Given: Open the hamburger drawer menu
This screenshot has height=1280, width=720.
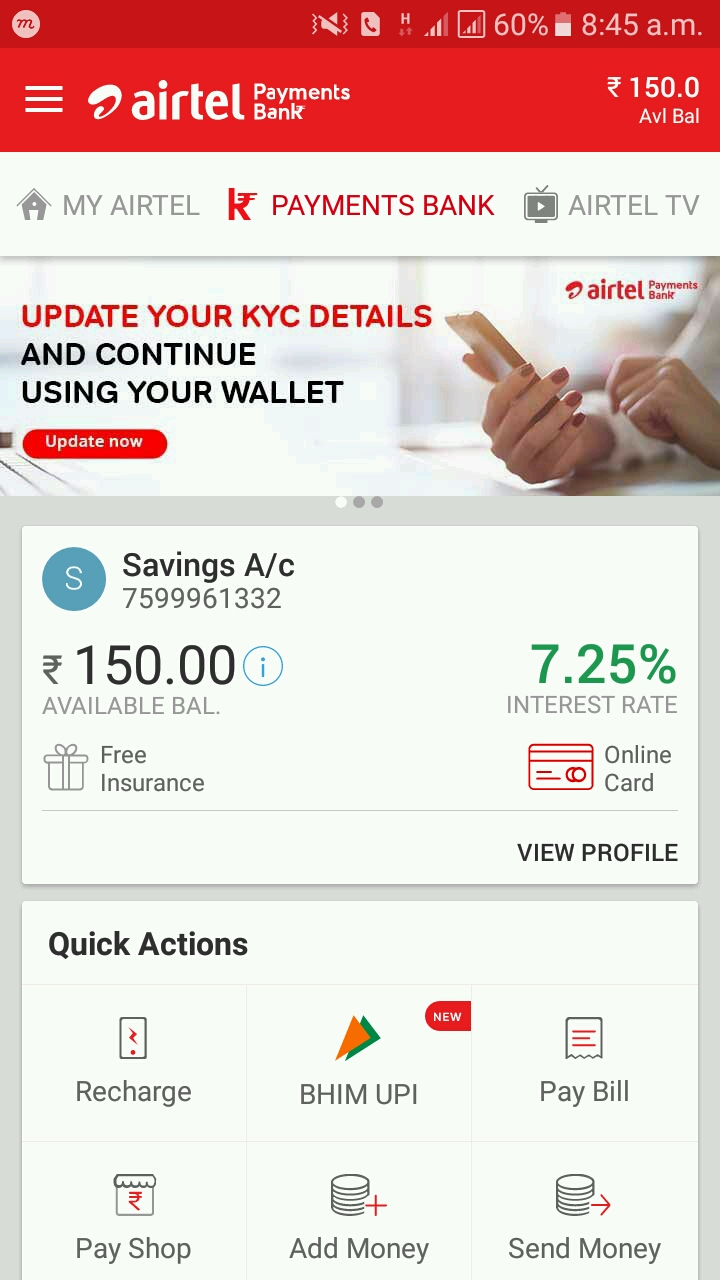Looking at the screenshot, I should [44, 99].
